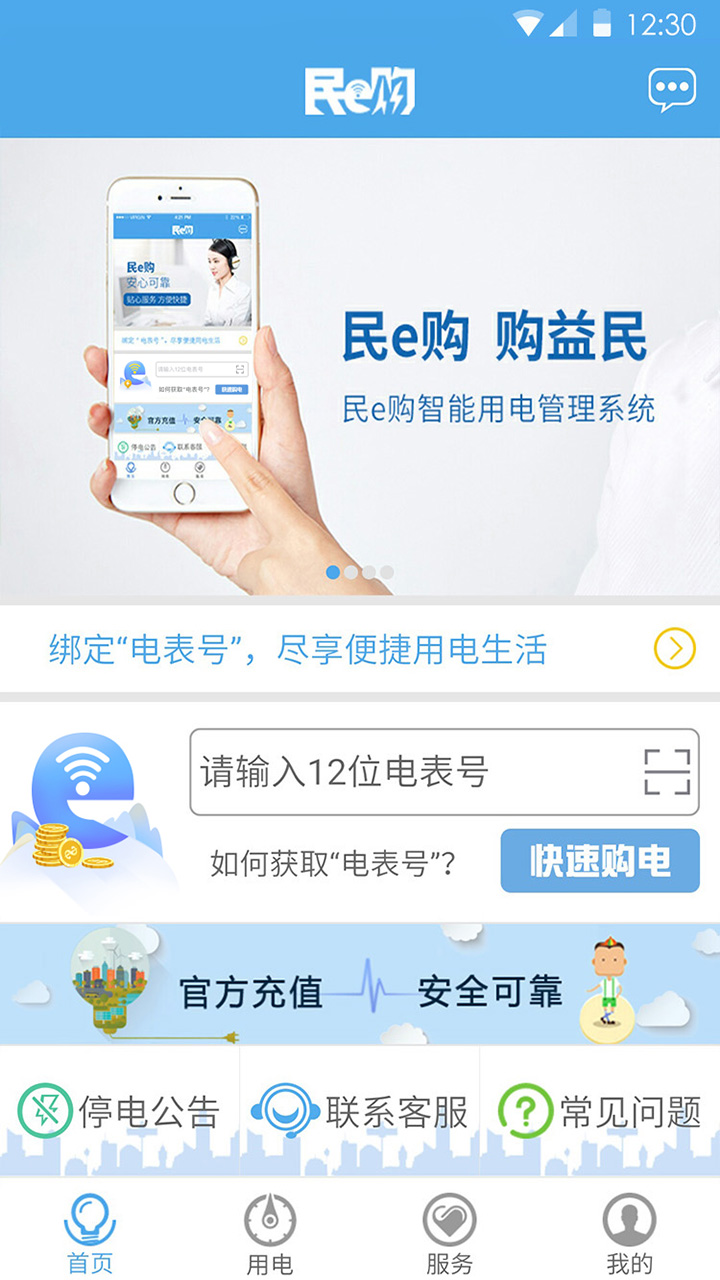Tap the yellow arrow to bind 电表号
720x1280 pixels.
(675, 650)
